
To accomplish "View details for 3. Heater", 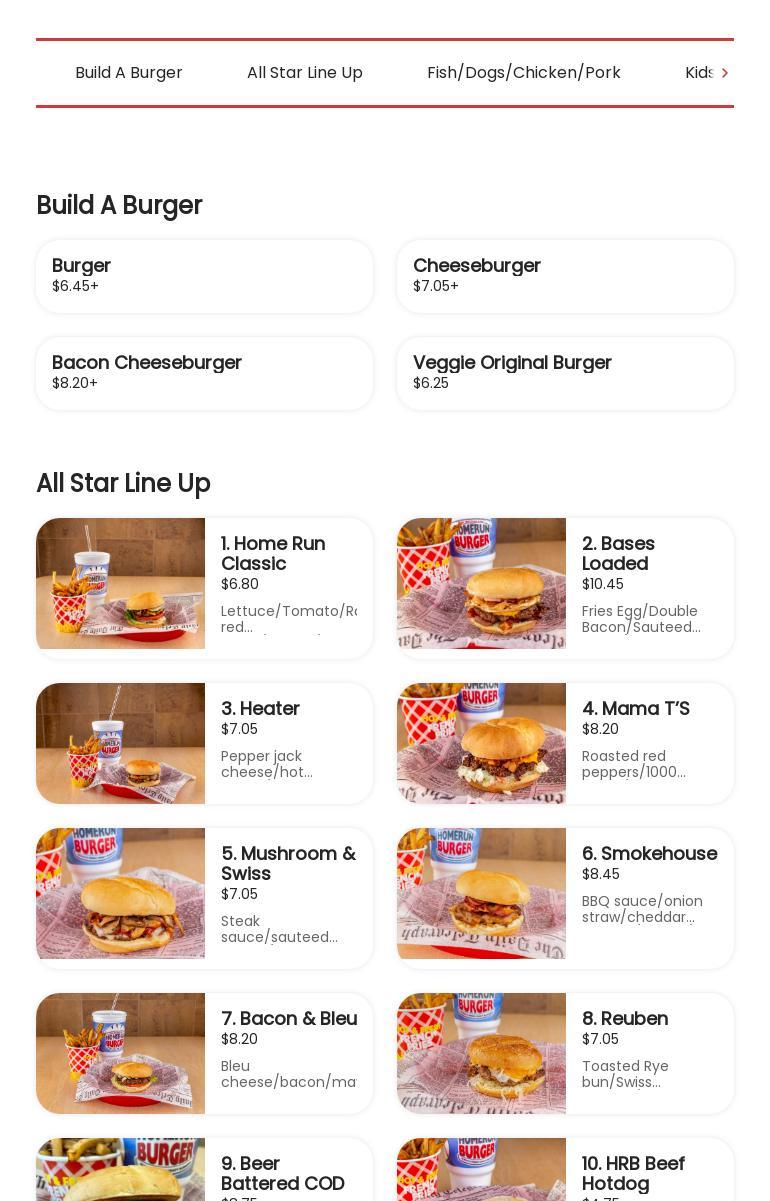I will click(x=204, y=743).
